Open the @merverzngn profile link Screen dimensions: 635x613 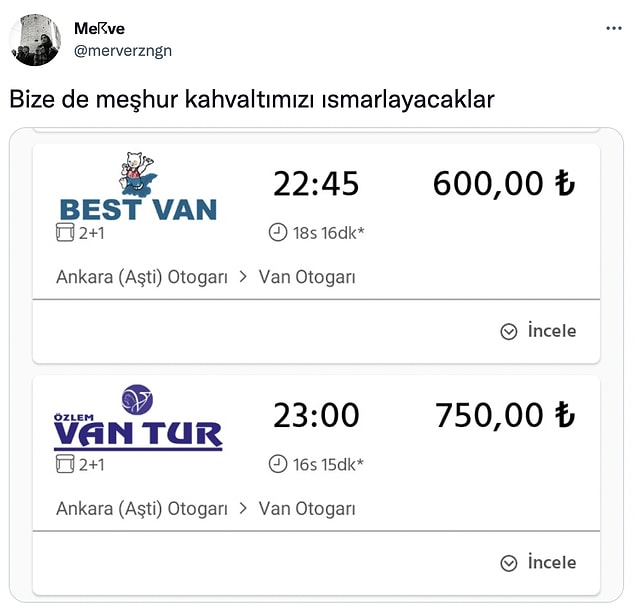coord(122,50)
